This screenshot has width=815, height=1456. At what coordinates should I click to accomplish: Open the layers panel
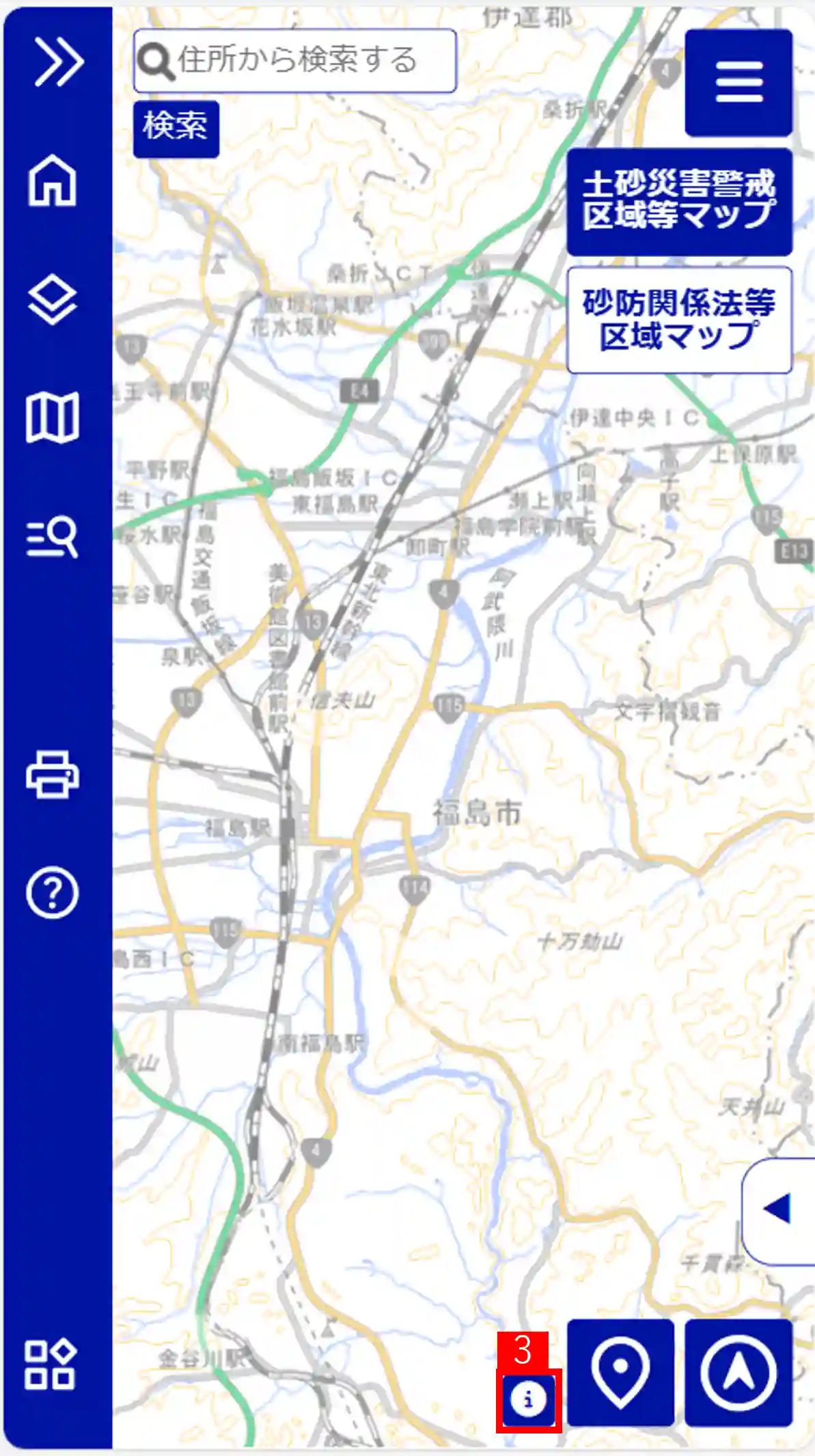coord(53,300)
